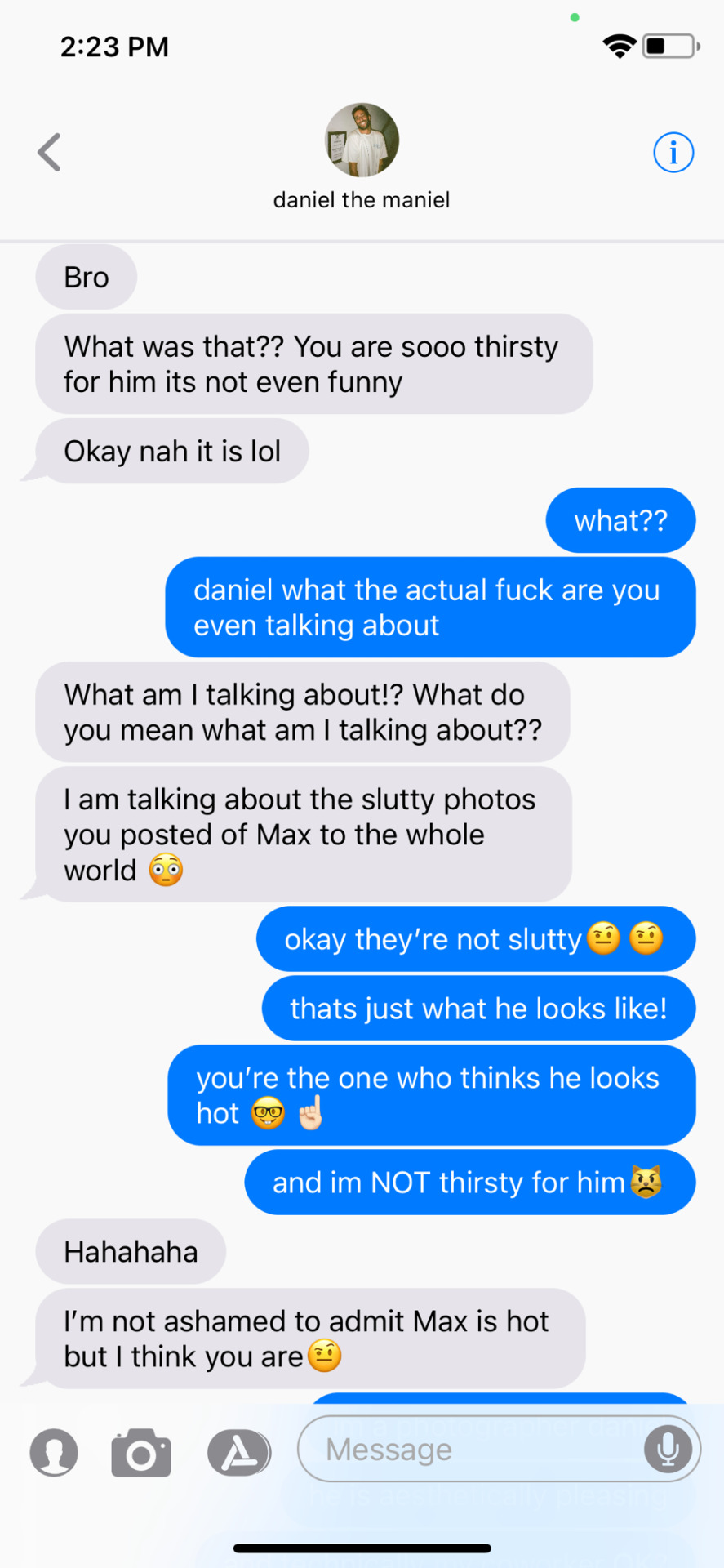Open conversation details info icon
The image size is (724, 1568).
point(673,153)
